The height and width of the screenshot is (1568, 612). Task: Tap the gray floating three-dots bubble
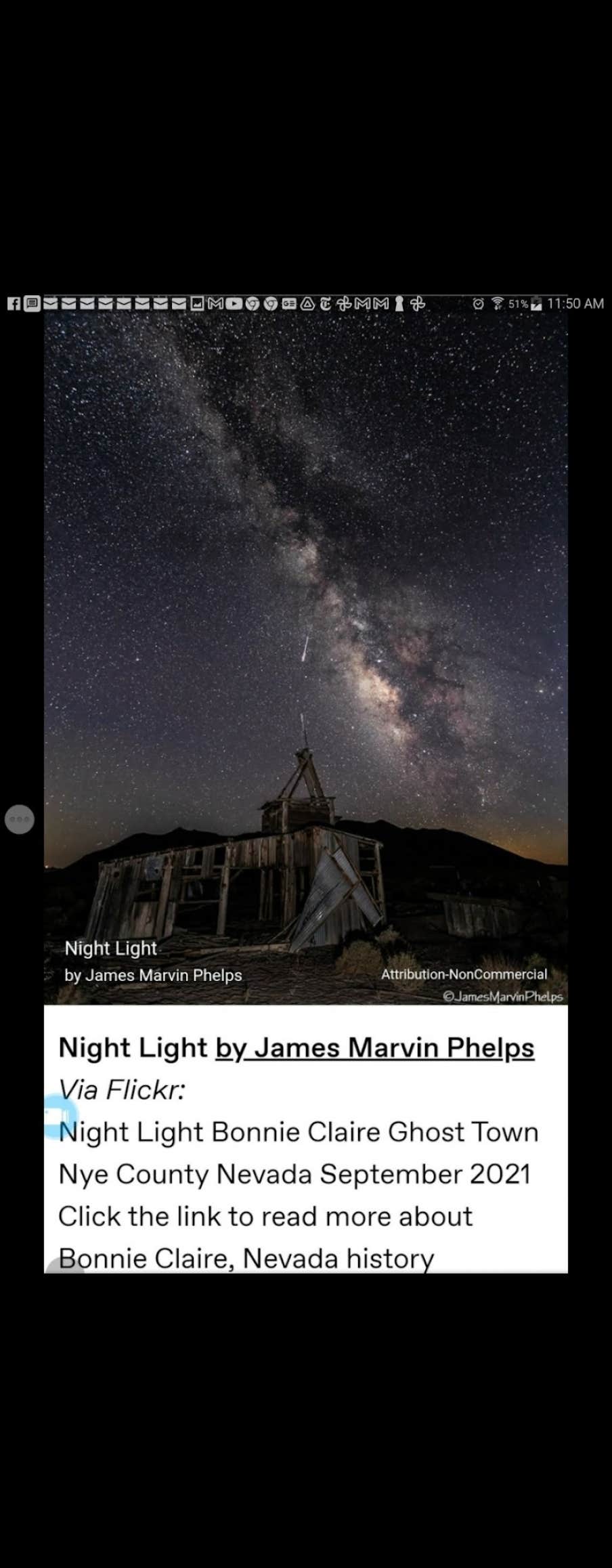(20, 819)
